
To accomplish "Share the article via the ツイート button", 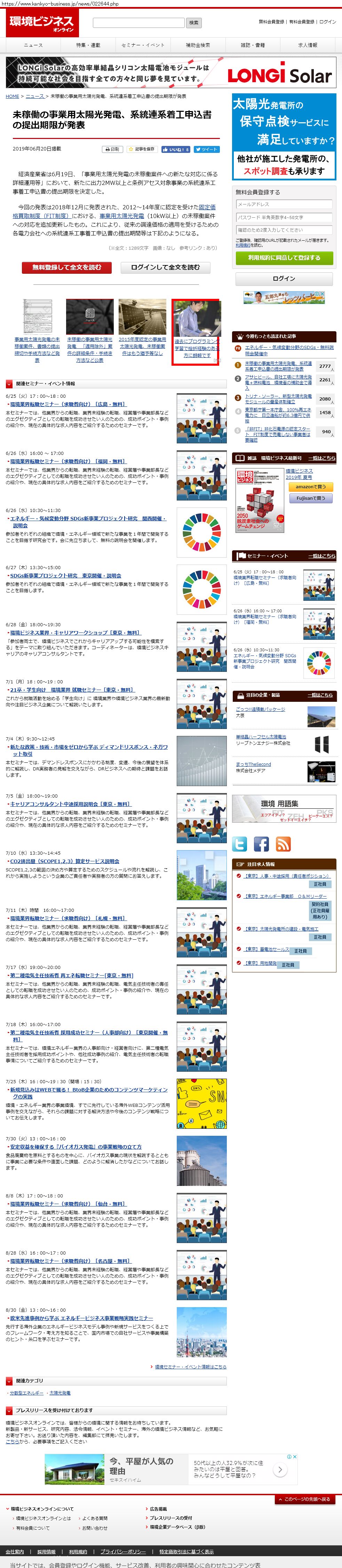I will (x=206, y=149).
